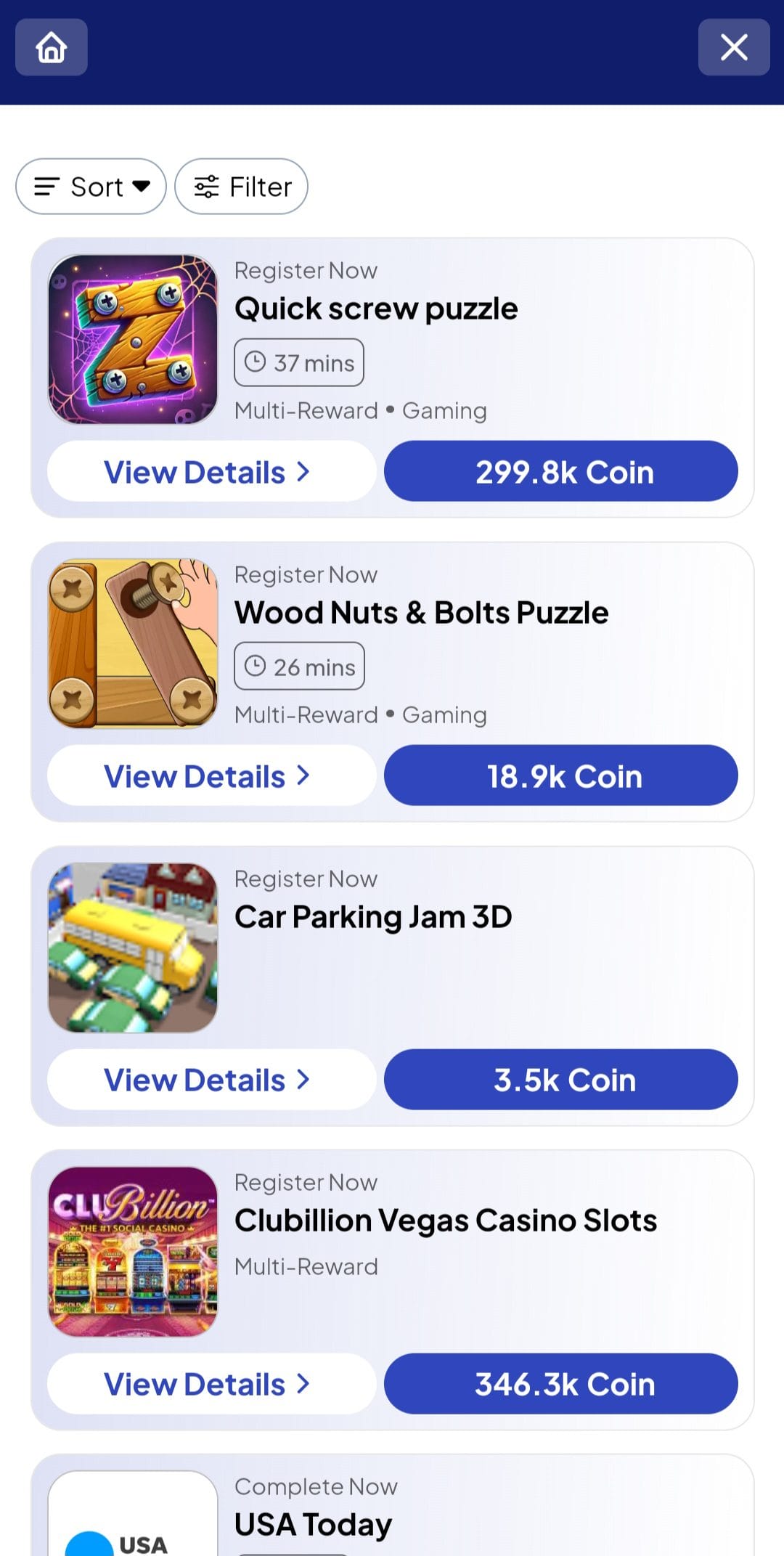
Task: Open the Wood Nuts & Bolts Puzzle icon
Action: click(133, 643)
